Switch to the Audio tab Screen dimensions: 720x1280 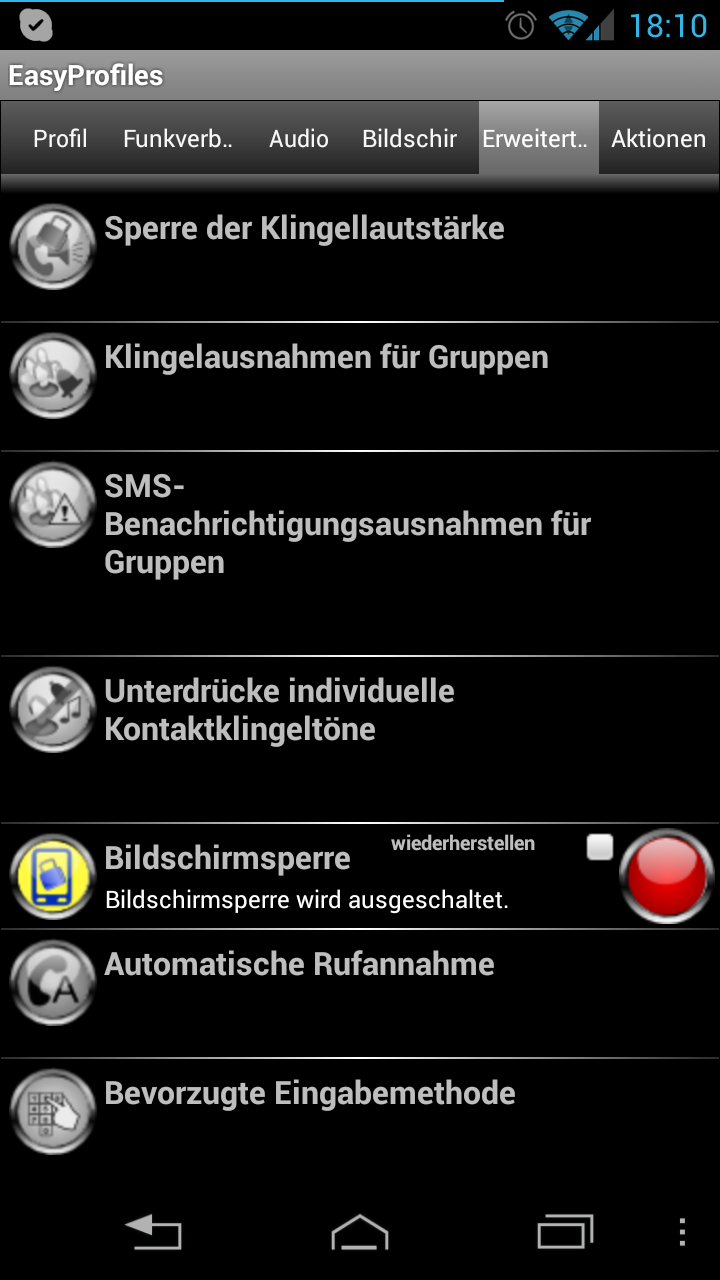[298, 138]
